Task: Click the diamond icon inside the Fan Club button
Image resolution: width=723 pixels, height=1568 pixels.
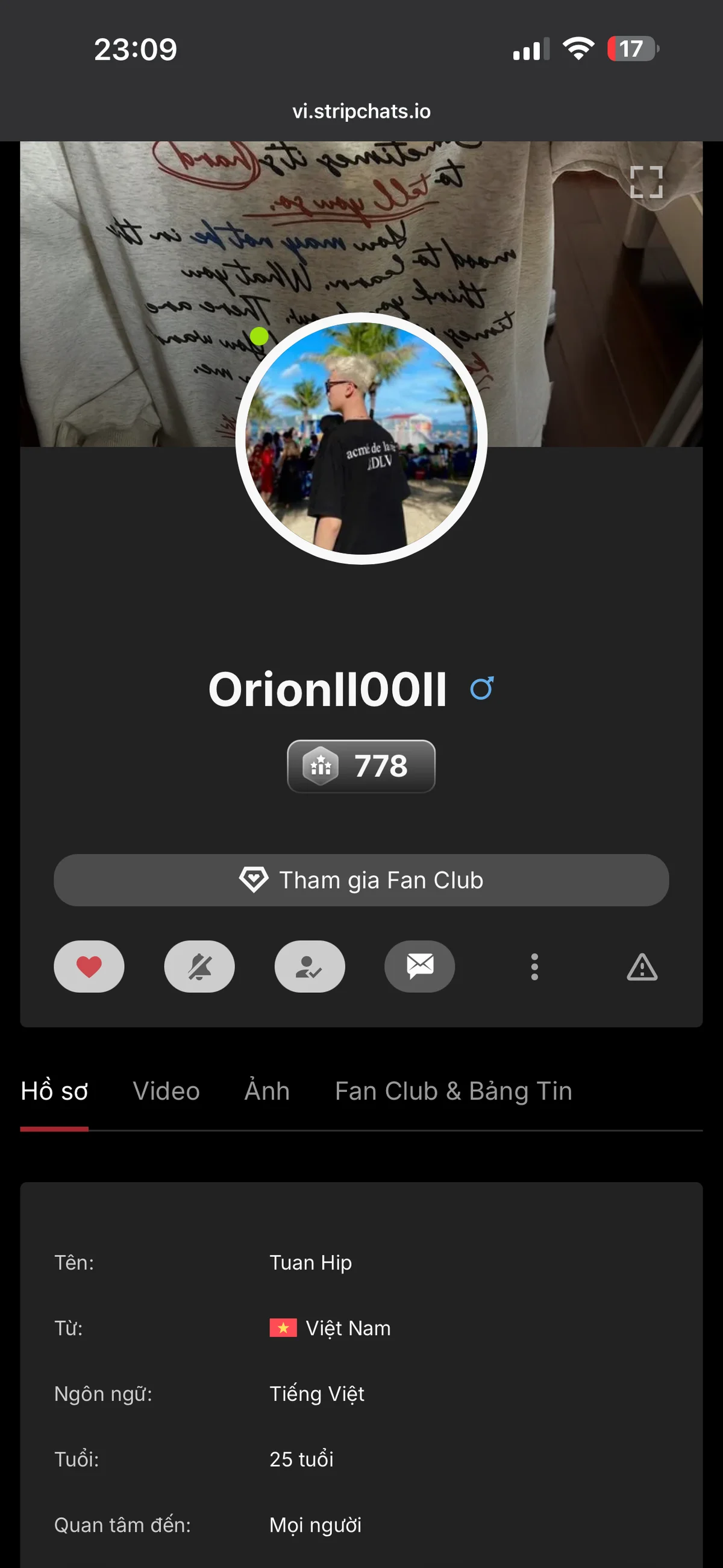Action: click(255, 880)
